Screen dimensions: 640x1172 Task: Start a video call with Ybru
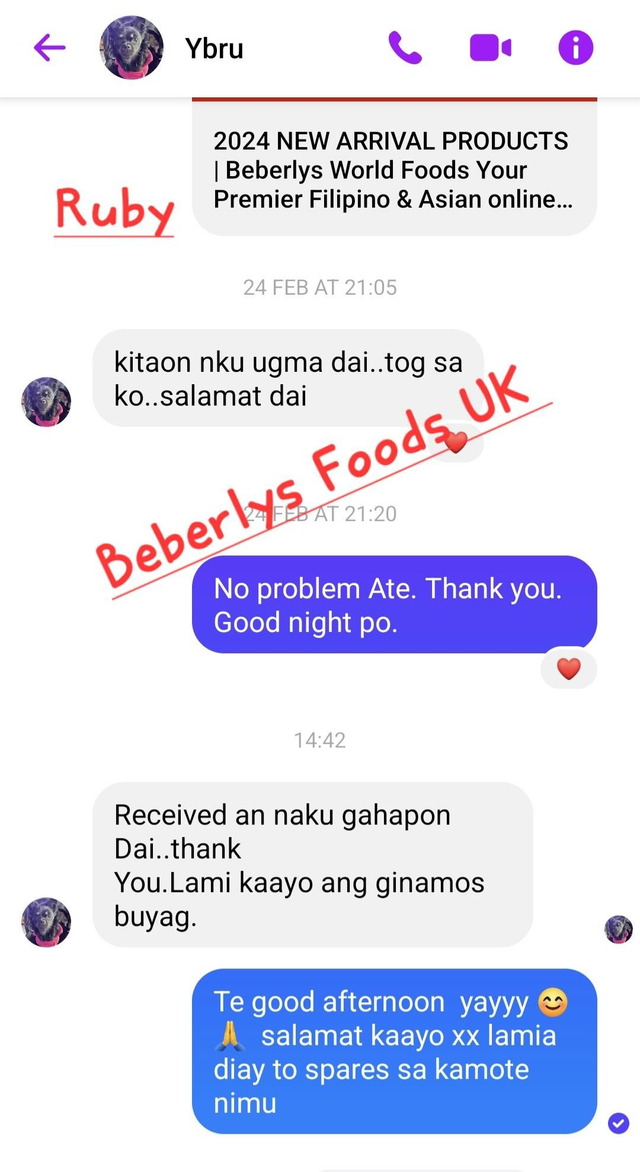(490, 47)
